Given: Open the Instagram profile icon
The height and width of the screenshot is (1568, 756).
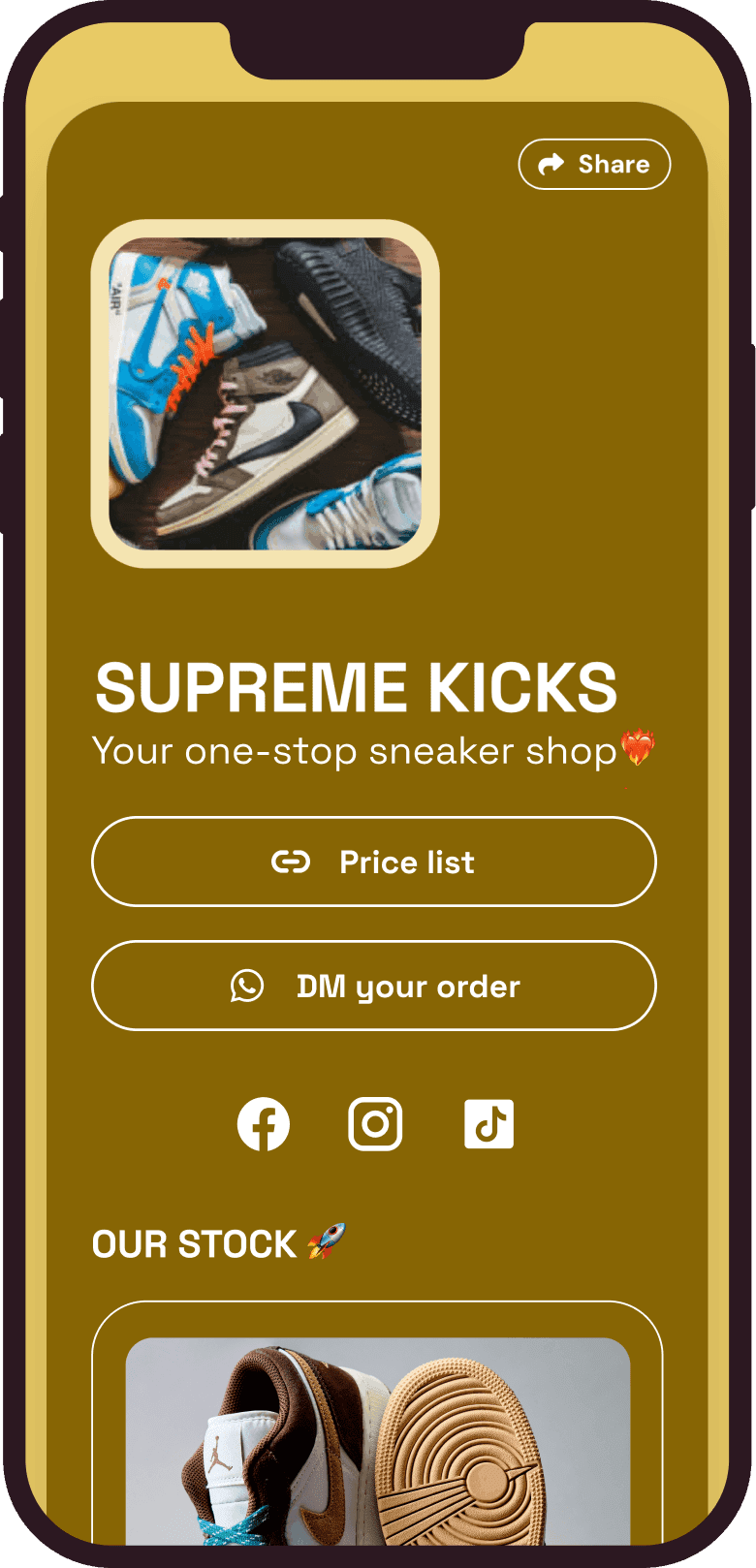Looking at the screenshot, I should coord(375,1124).
